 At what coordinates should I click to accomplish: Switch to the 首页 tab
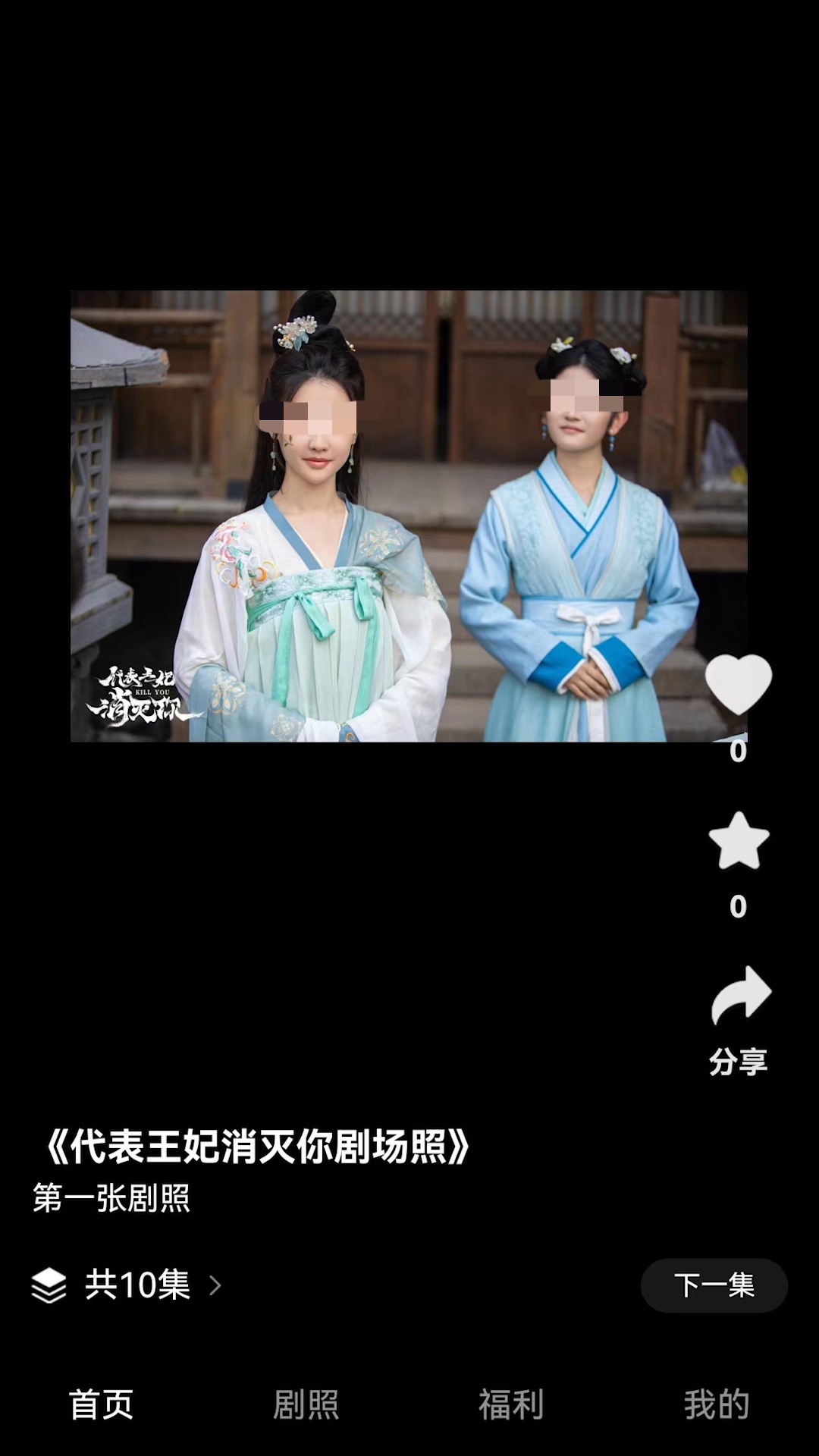(102, 1404)
